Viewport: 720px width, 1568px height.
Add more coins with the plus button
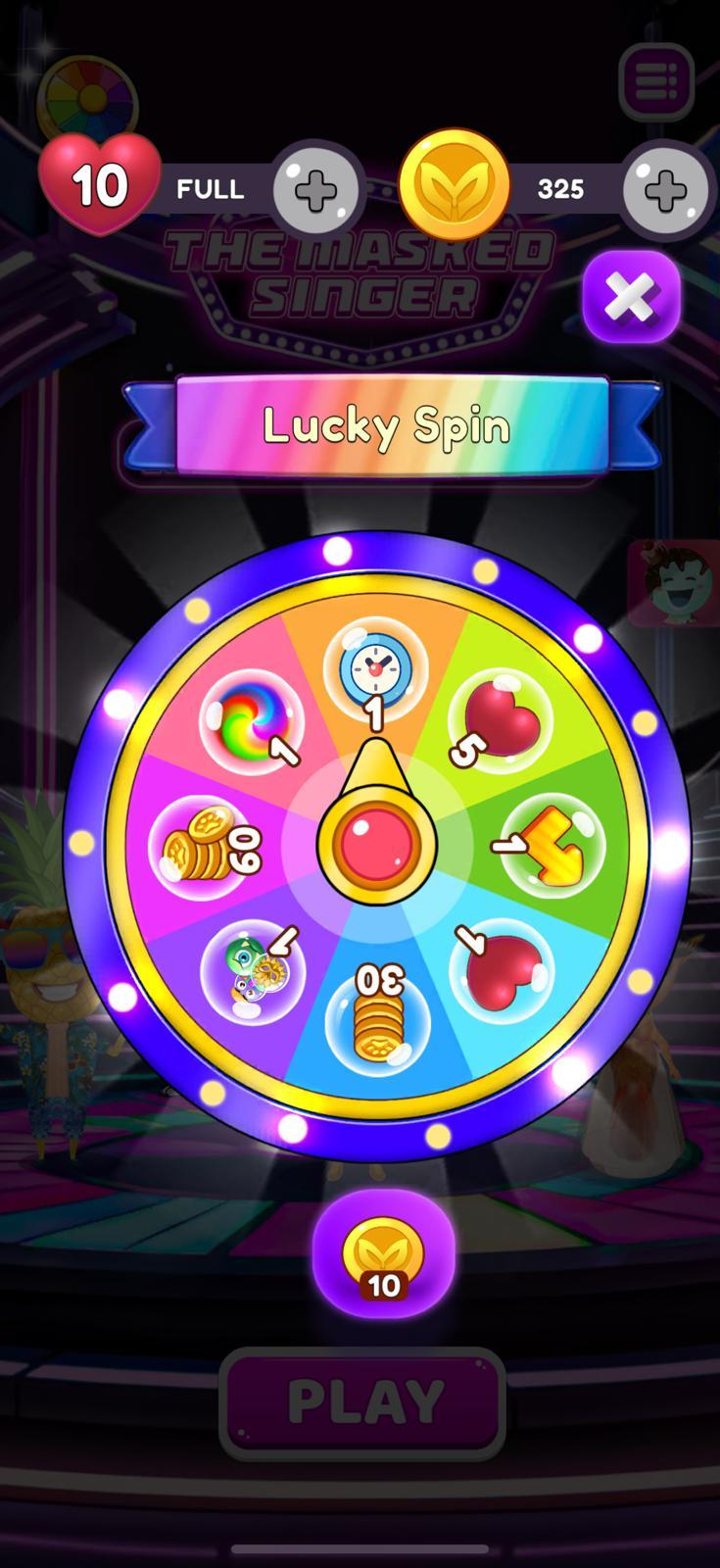pyautogui.click(x=666, y=190)
